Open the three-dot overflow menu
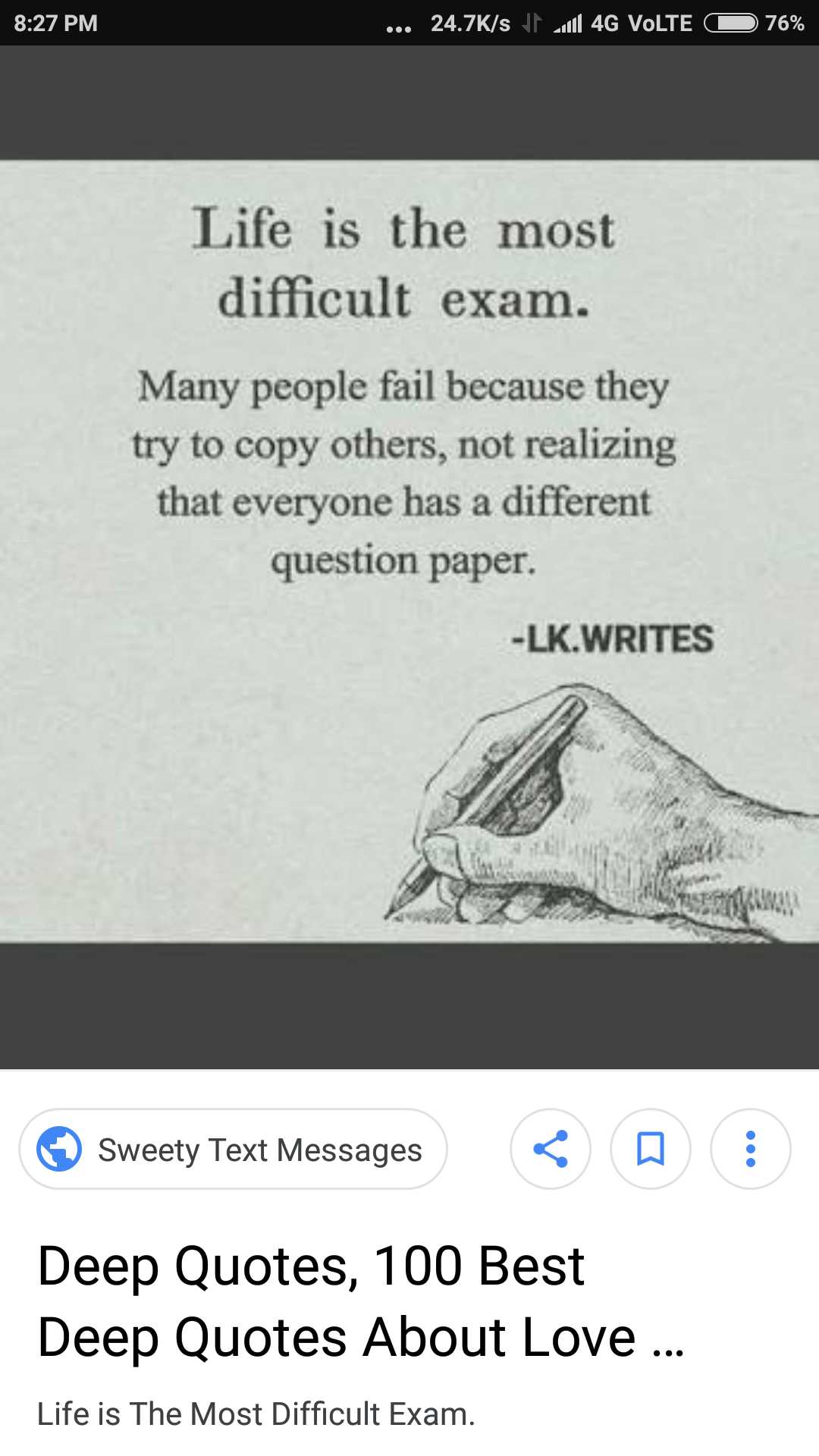Screen dimensions: 819x1456 tap(750, 1150)
